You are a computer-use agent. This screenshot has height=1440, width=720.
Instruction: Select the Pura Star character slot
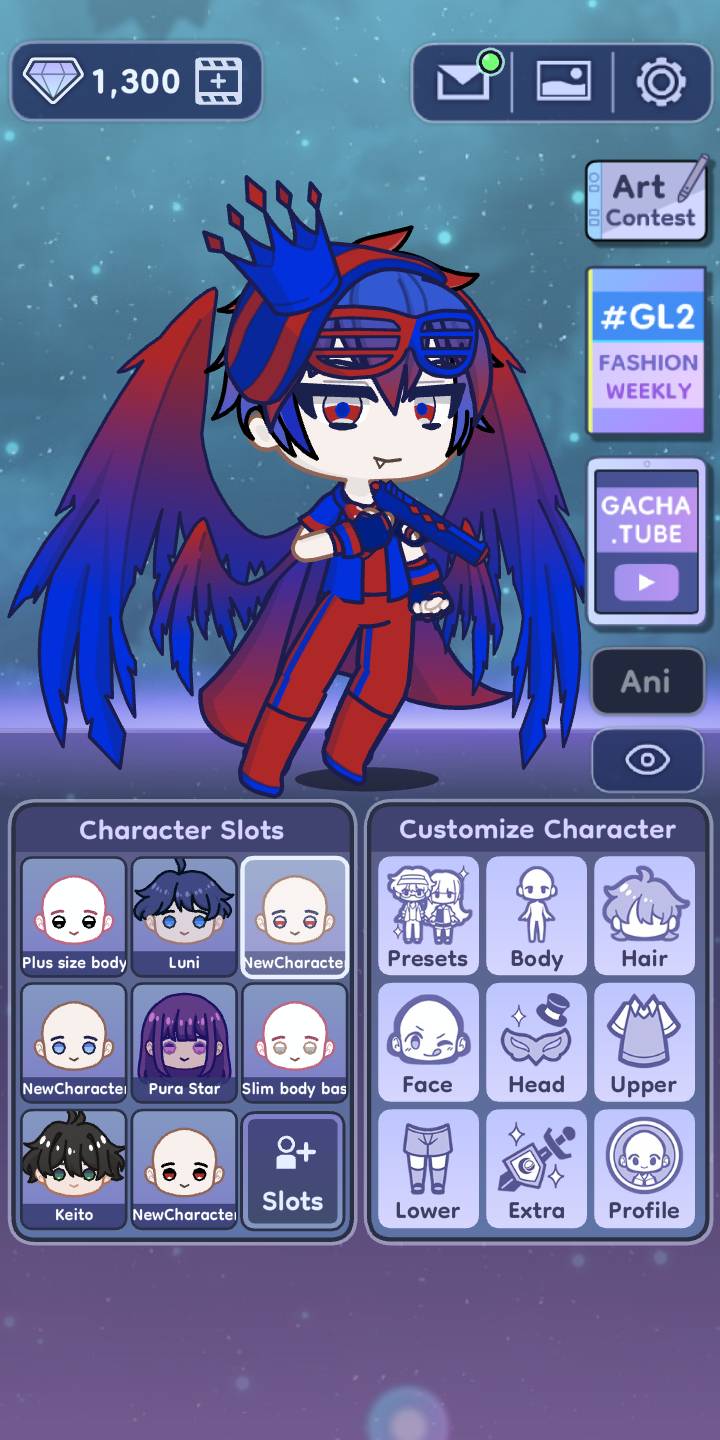pyautogui.click(x=184, y=1042)
